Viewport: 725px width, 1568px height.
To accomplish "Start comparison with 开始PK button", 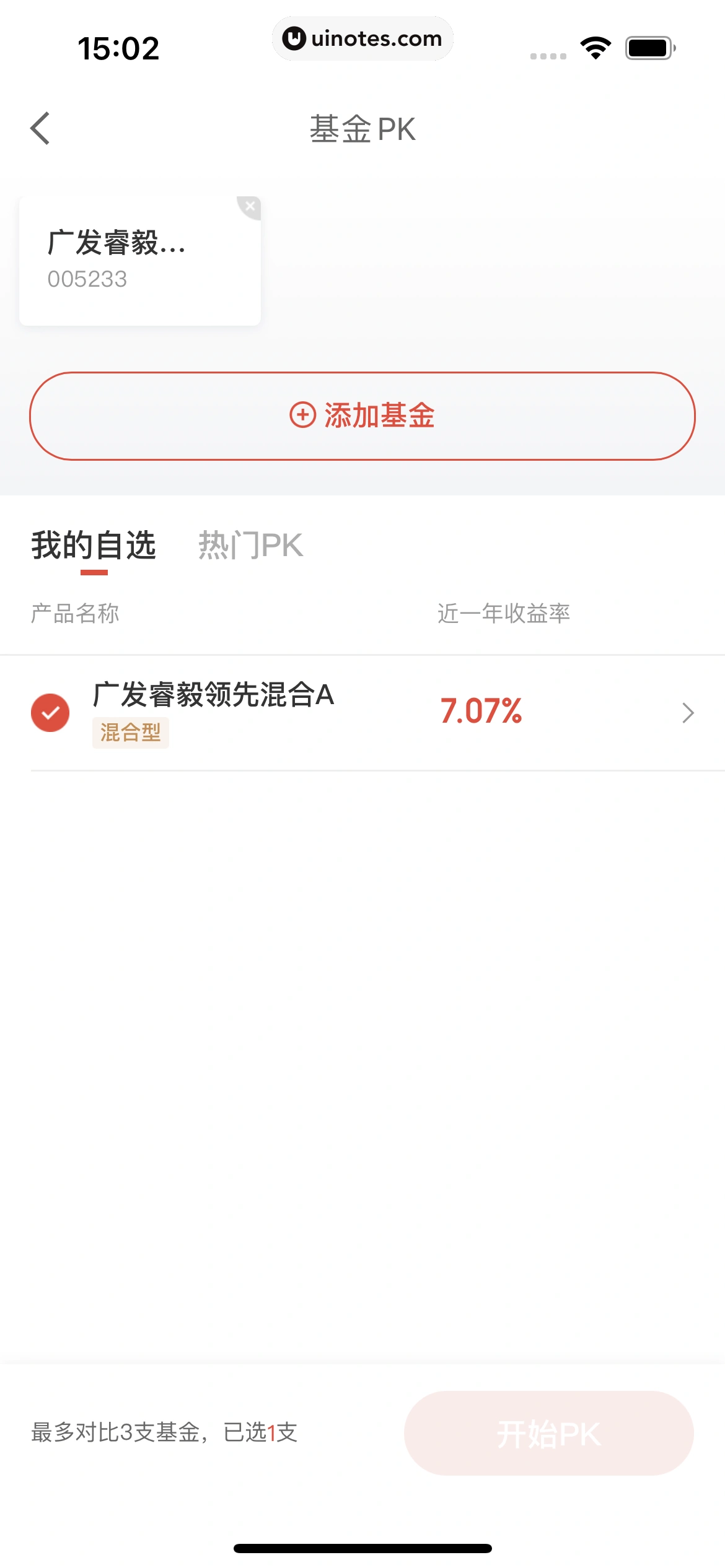I will [x=548, y=1434].
